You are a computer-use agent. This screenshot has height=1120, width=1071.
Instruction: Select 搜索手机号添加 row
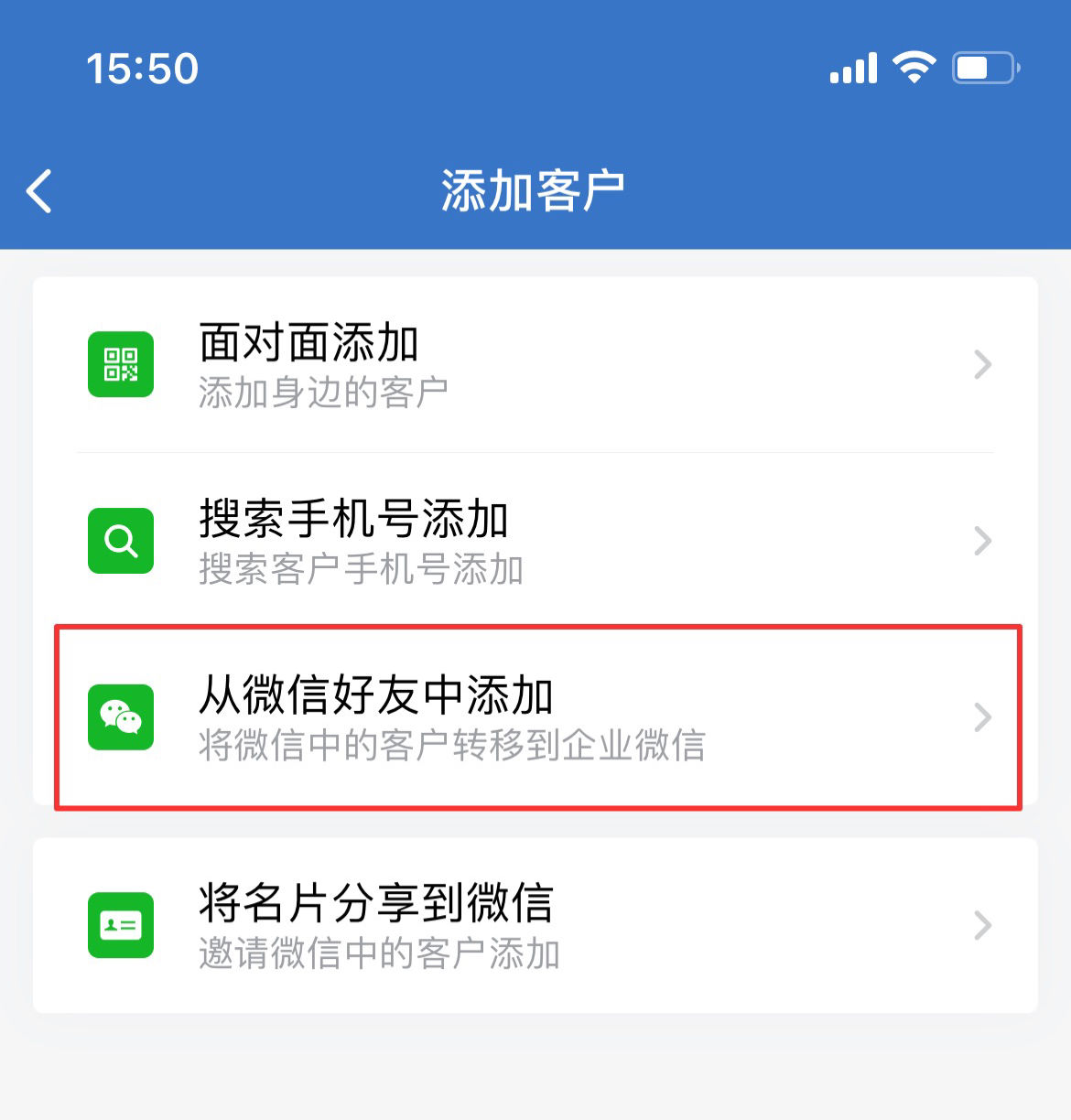(535, 541)
